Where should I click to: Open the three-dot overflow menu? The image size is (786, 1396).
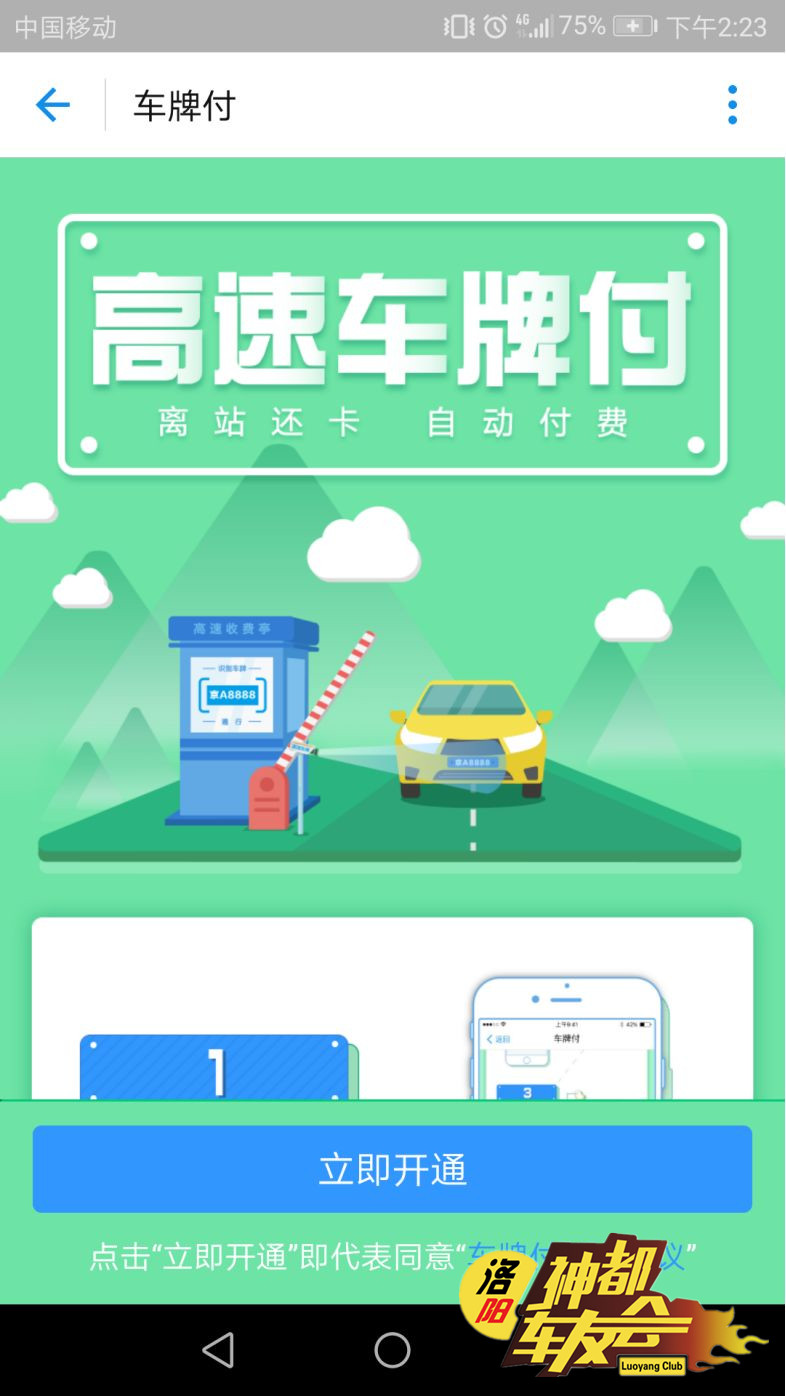click(x=732, y=104)
